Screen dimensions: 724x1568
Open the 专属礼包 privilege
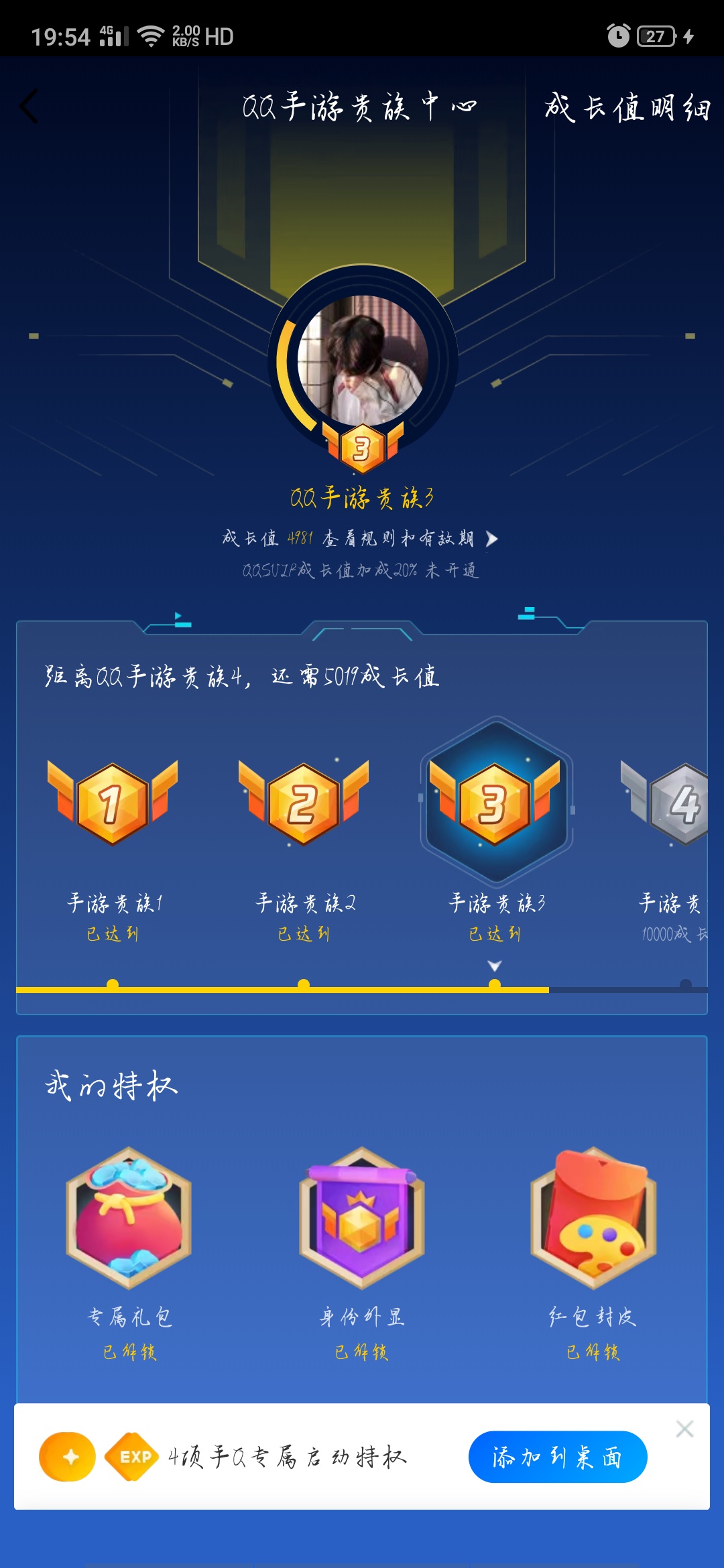pyautogui.click(x=129, y=1218)
